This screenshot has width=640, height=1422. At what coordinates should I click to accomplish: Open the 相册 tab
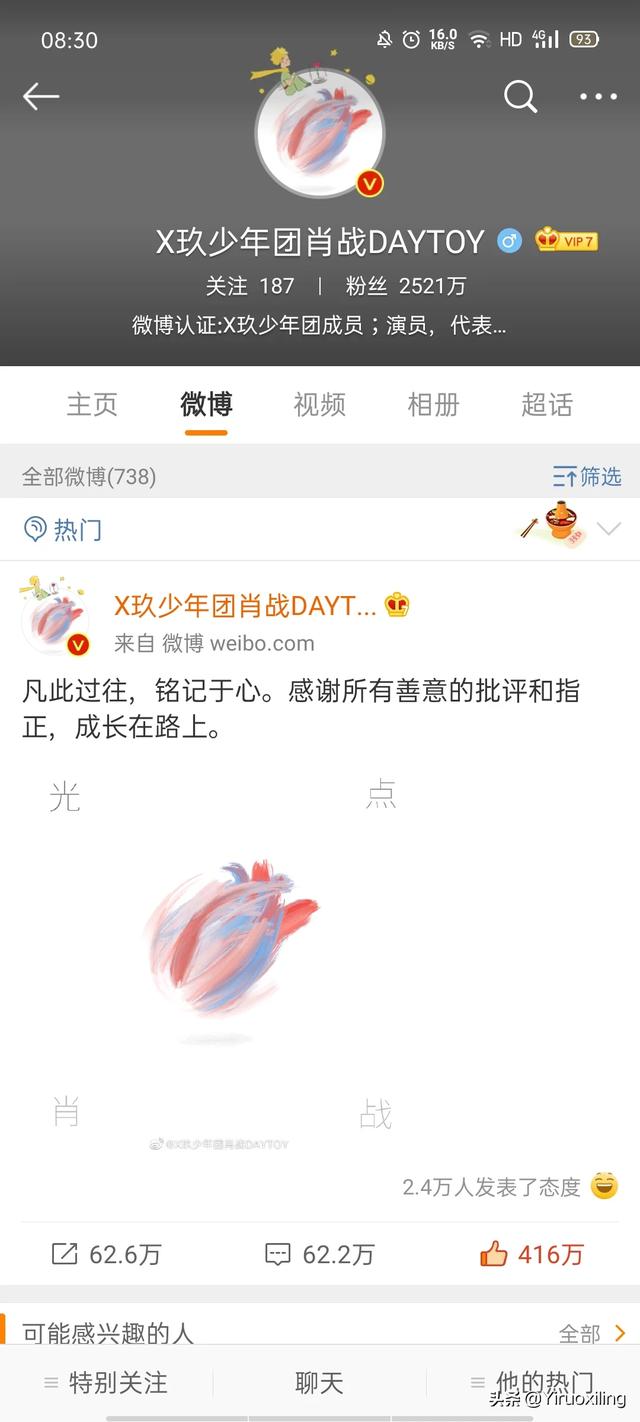click(x=433, y=404)
